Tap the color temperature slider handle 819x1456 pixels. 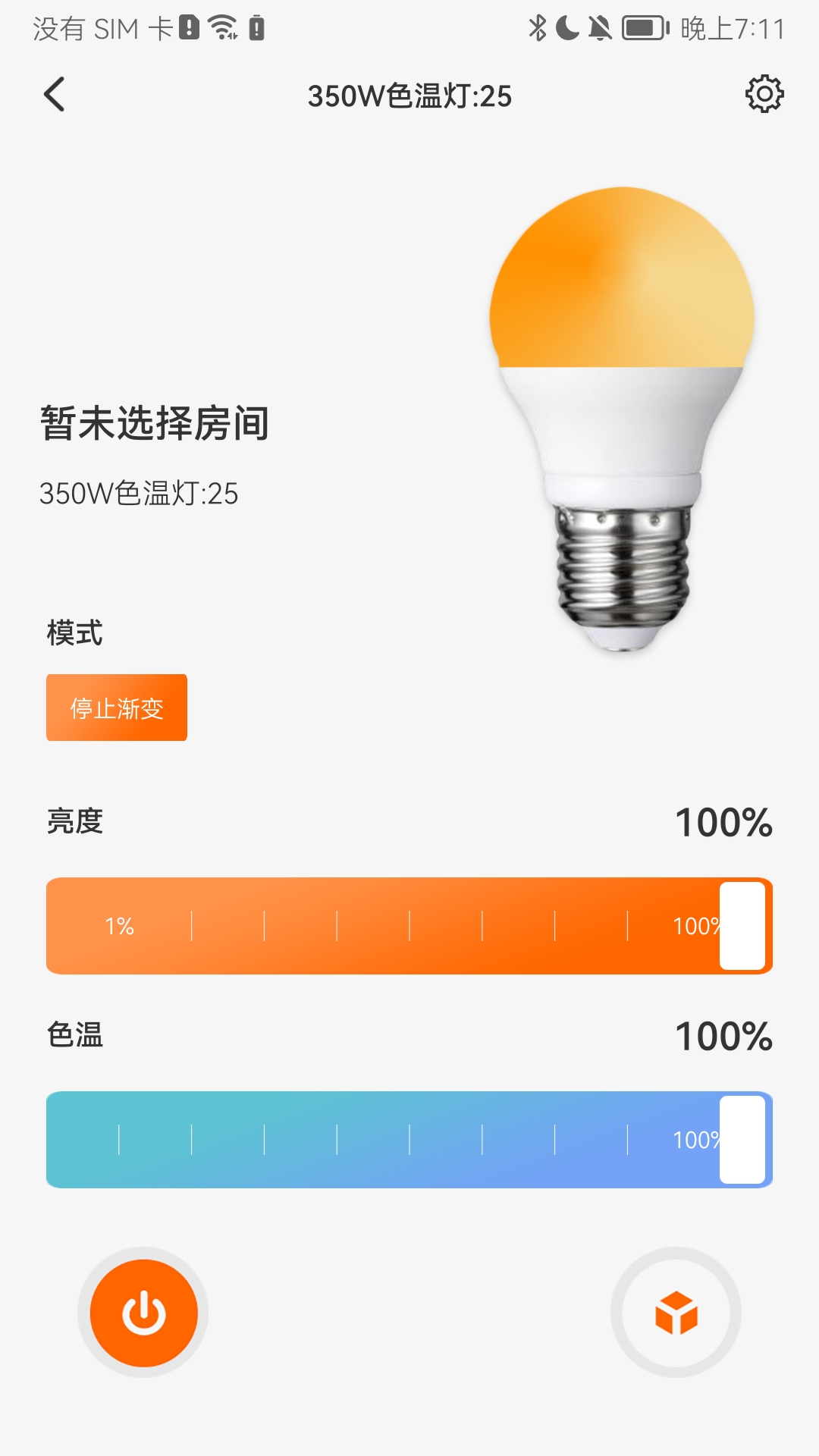[742, 1140]
